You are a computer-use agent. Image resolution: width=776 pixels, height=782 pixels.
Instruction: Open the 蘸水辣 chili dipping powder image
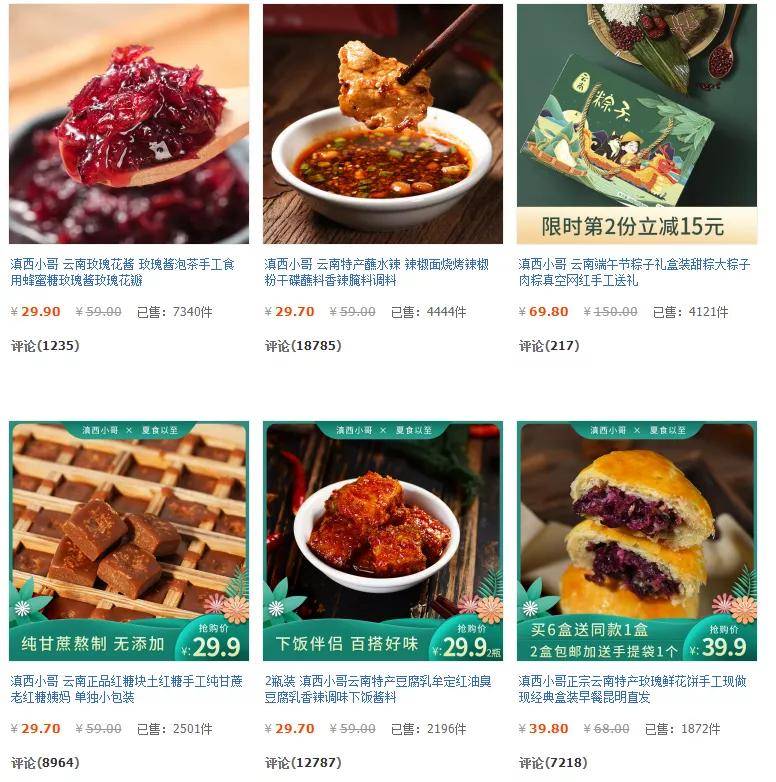pos(383,124)
